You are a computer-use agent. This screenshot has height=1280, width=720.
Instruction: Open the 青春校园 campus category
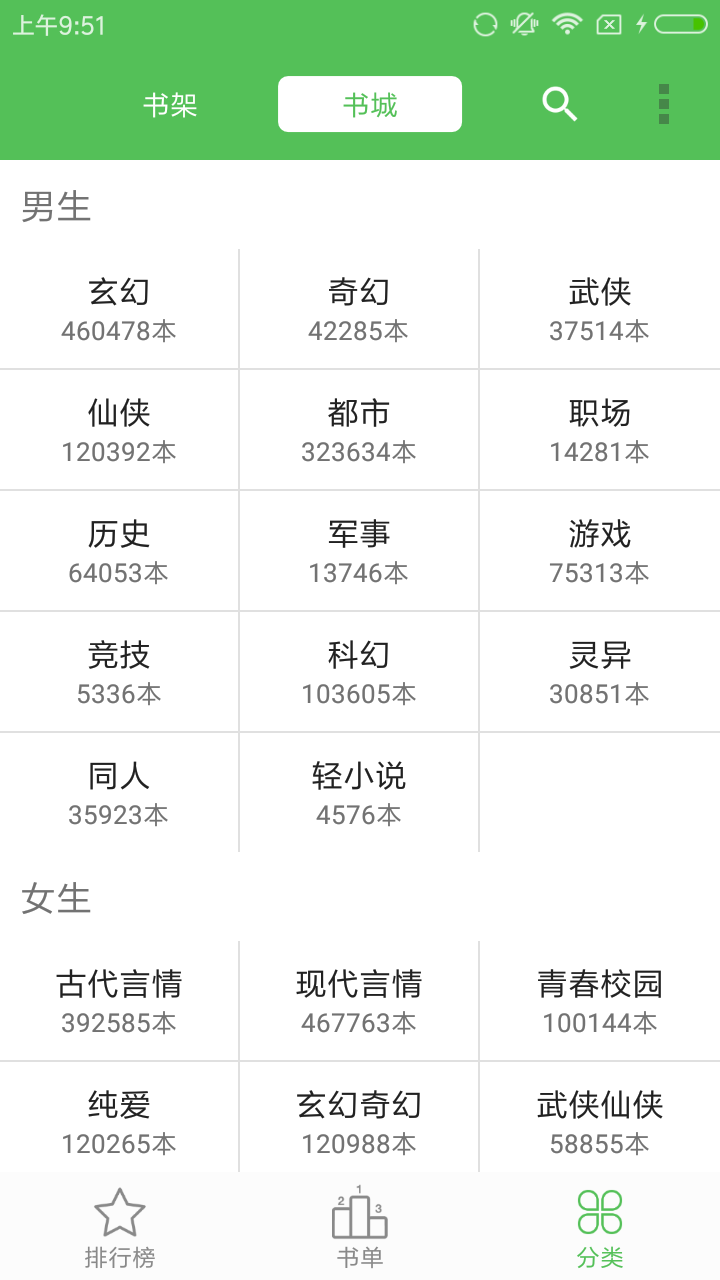pos(600,1000)
